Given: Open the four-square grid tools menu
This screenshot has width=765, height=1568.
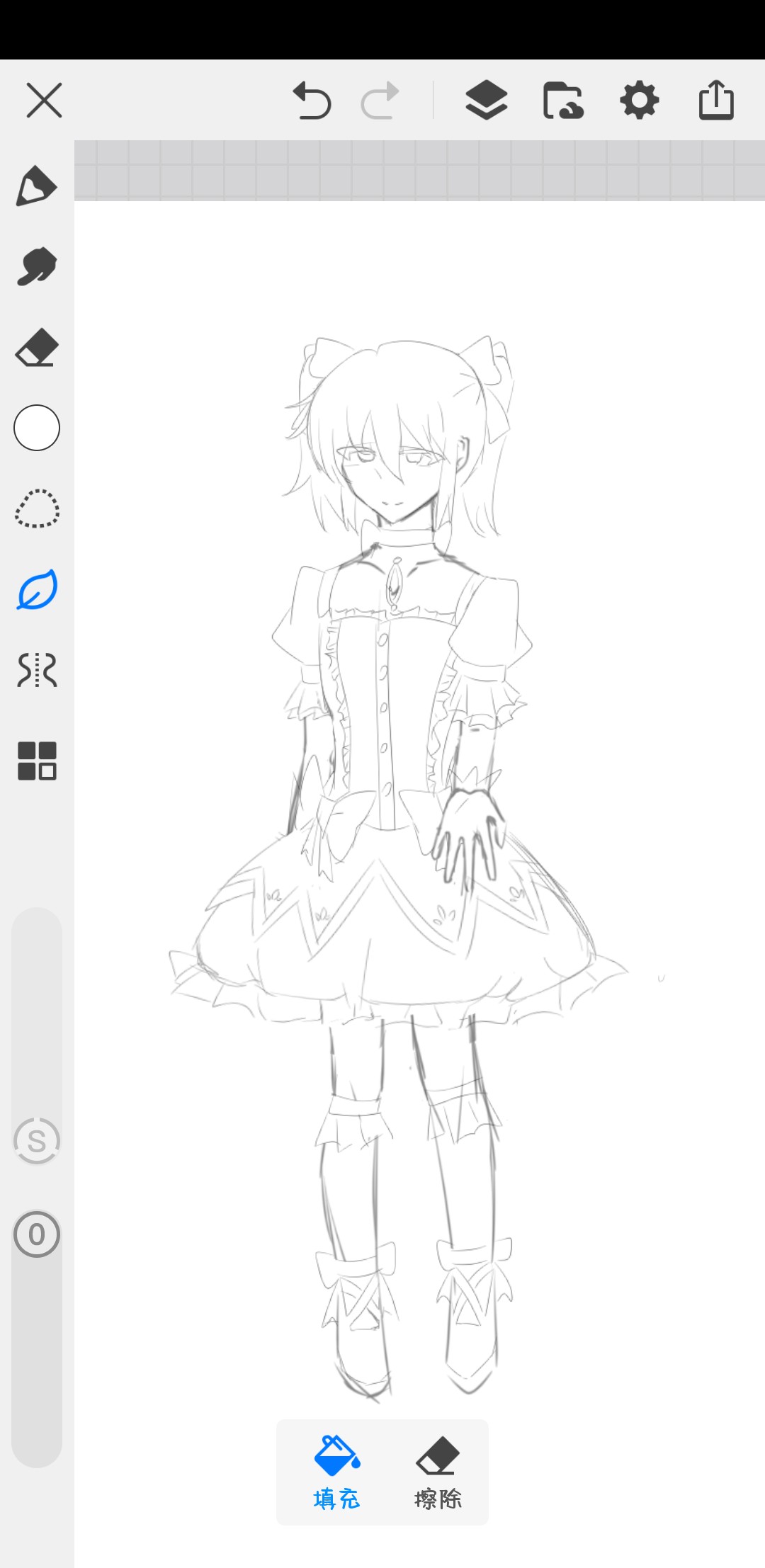Looking at the screenshot, I should [x=37, y=761].
